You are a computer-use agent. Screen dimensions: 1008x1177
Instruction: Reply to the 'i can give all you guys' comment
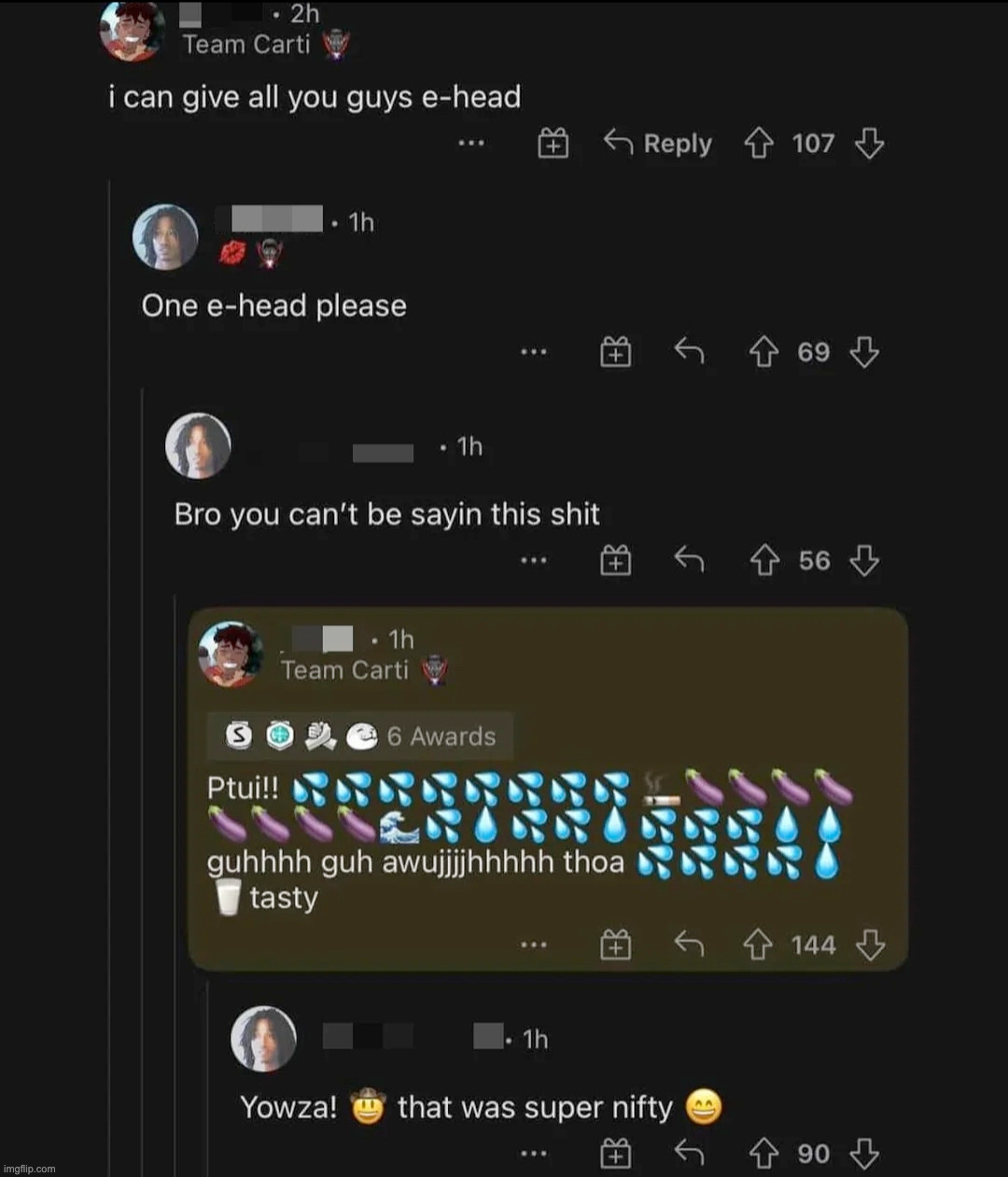pos(658,144)
